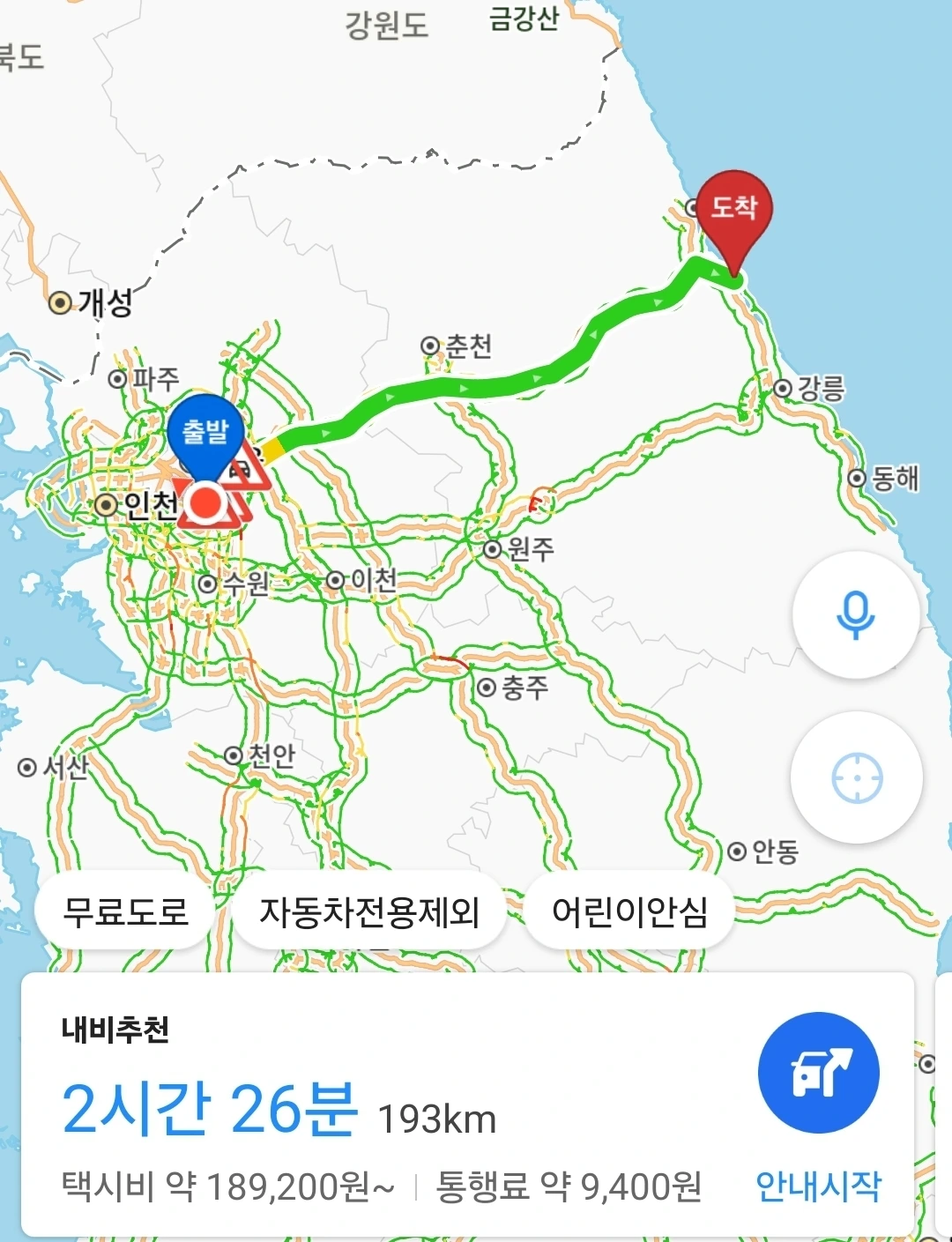Select the 자동차전용제외 route option chip
Image resolution: width=952 pixels, height=1242 pixels.
pos(368,911)
